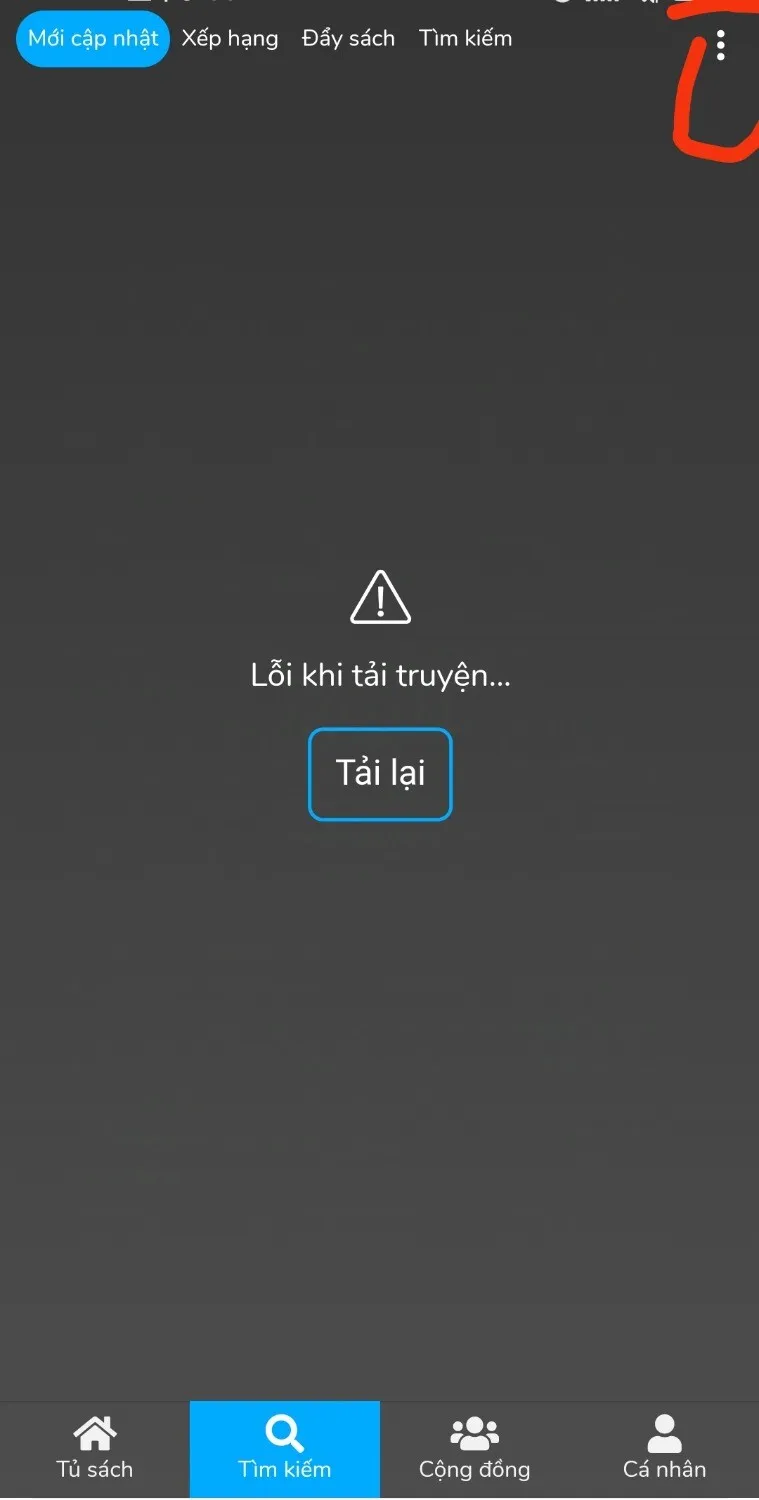Open the three-dot overflow menu

[720, 45]
